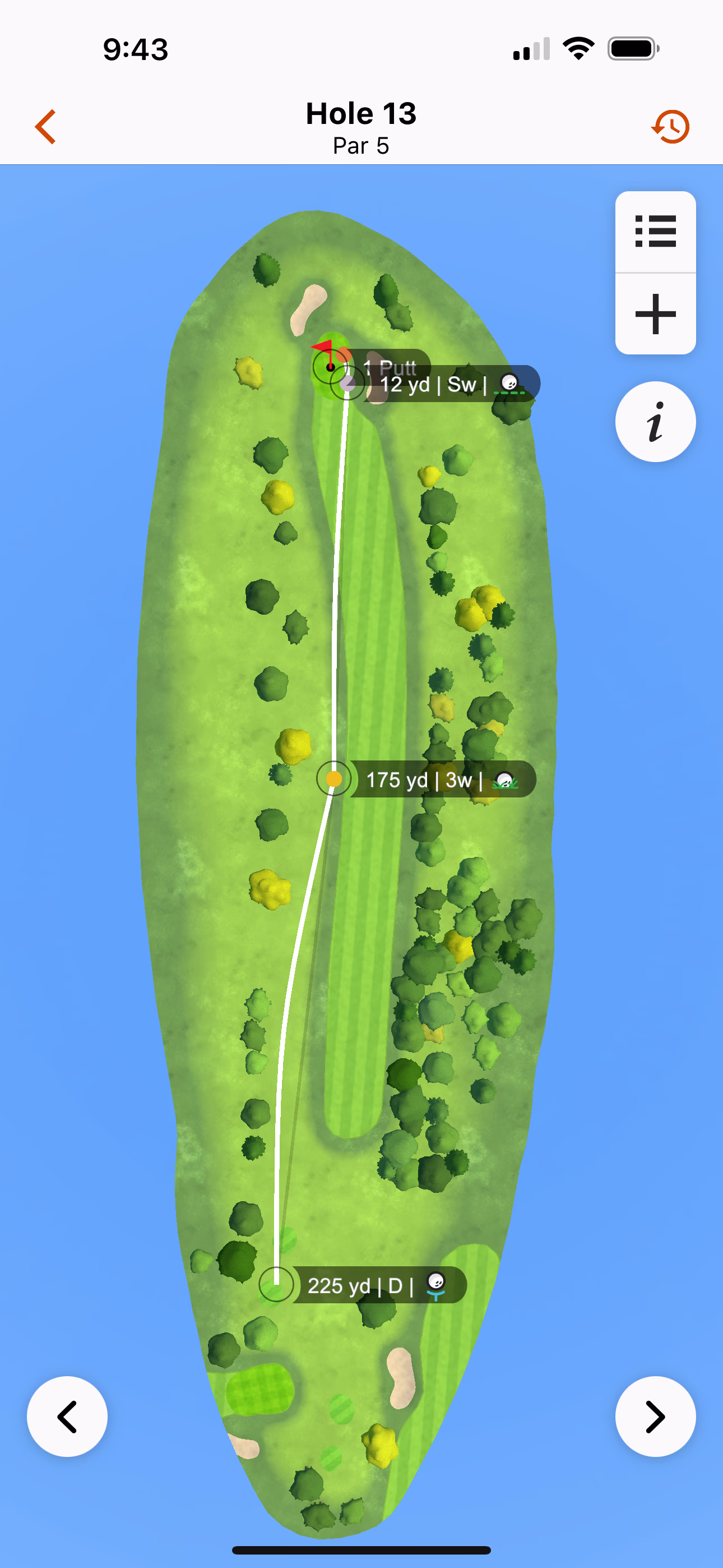Screen dimensions: 723x1568
Task: Go to the next hole
Action: click(655, 1416)
